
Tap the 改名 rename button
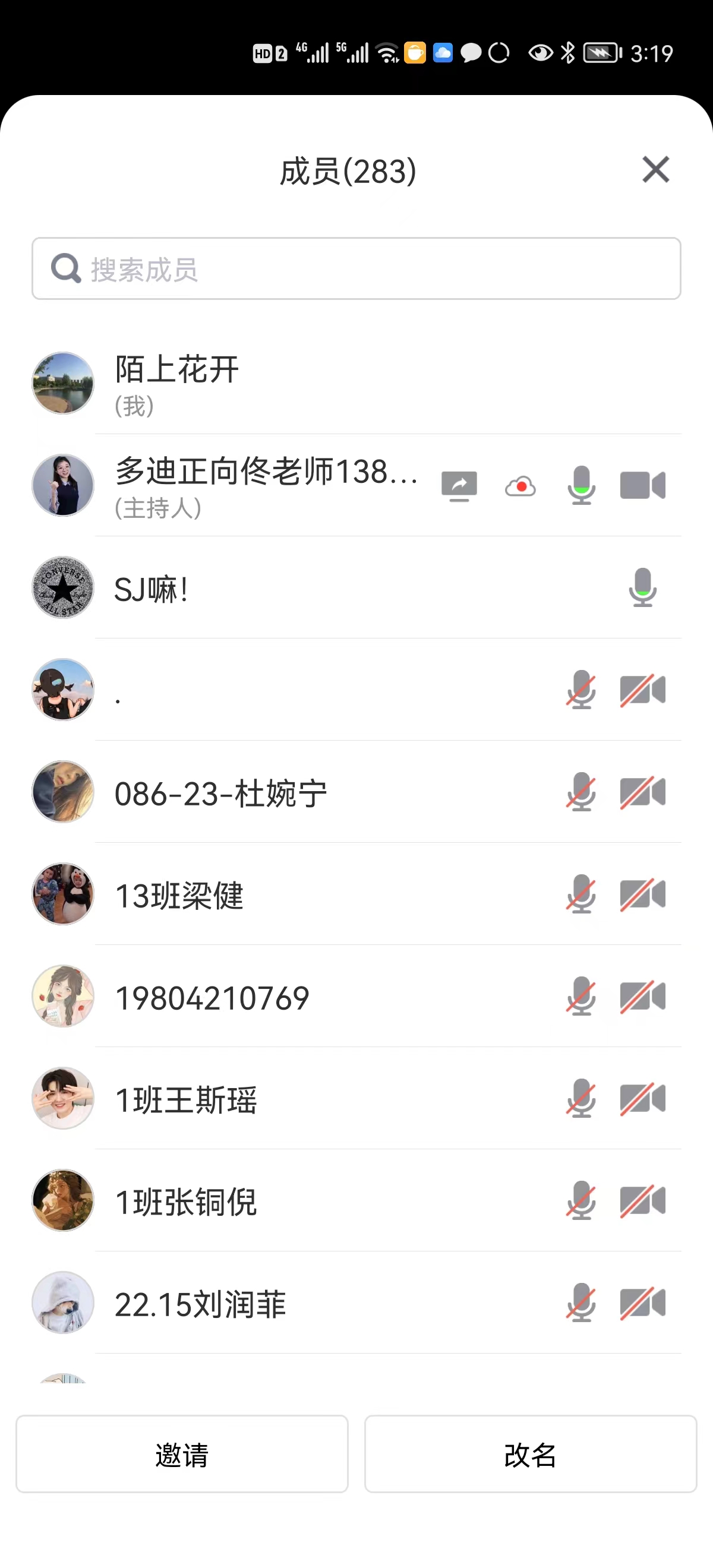coord(531,1453)
